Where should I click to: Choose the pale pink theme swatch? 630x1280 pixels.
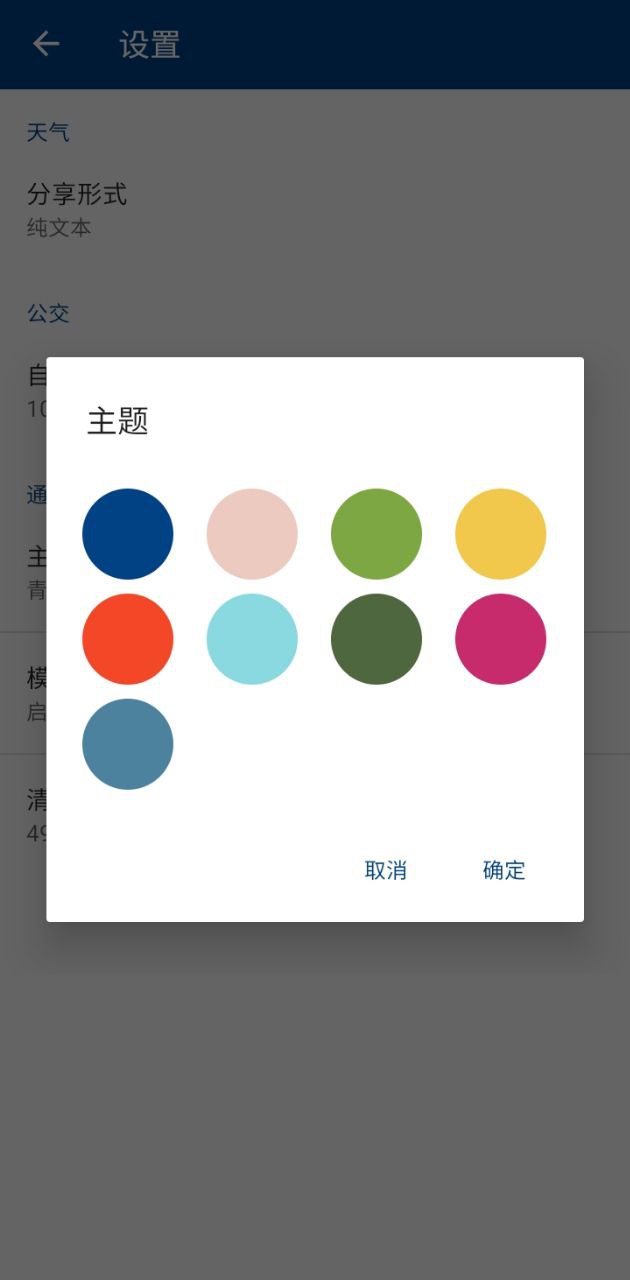(x=252, y=534)
